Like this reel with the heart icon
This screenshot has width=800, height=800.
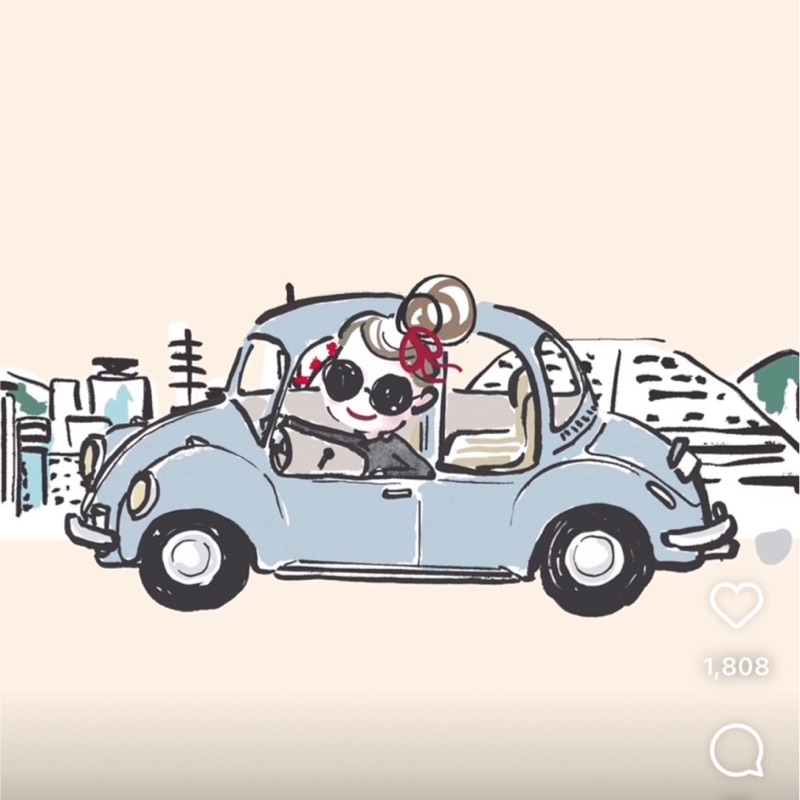(736, 605)
